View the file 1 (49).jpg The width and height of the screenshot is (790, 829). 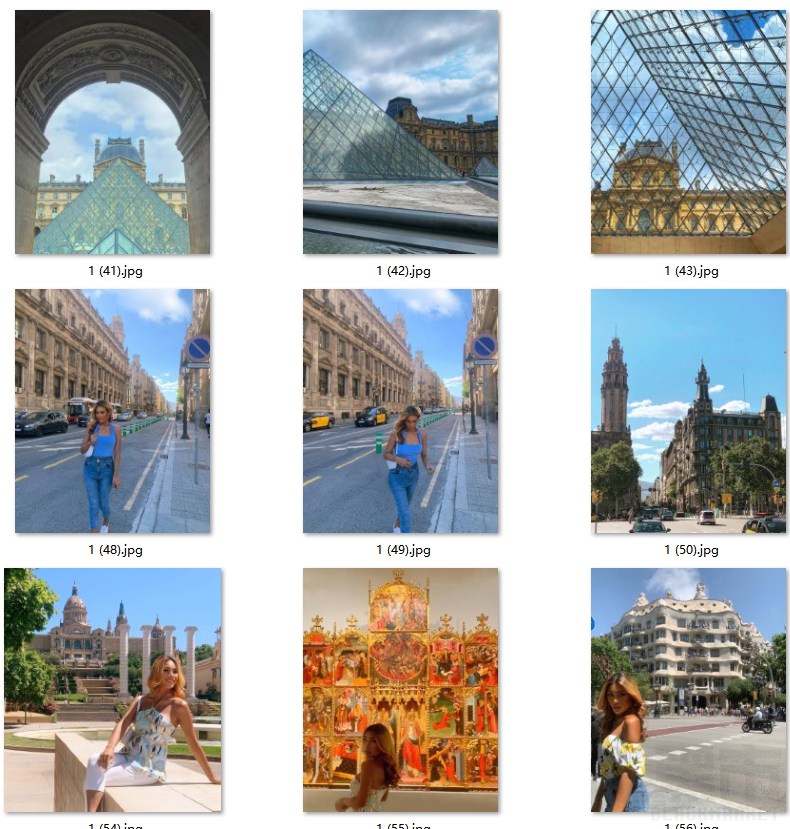(x=400, y=411)
